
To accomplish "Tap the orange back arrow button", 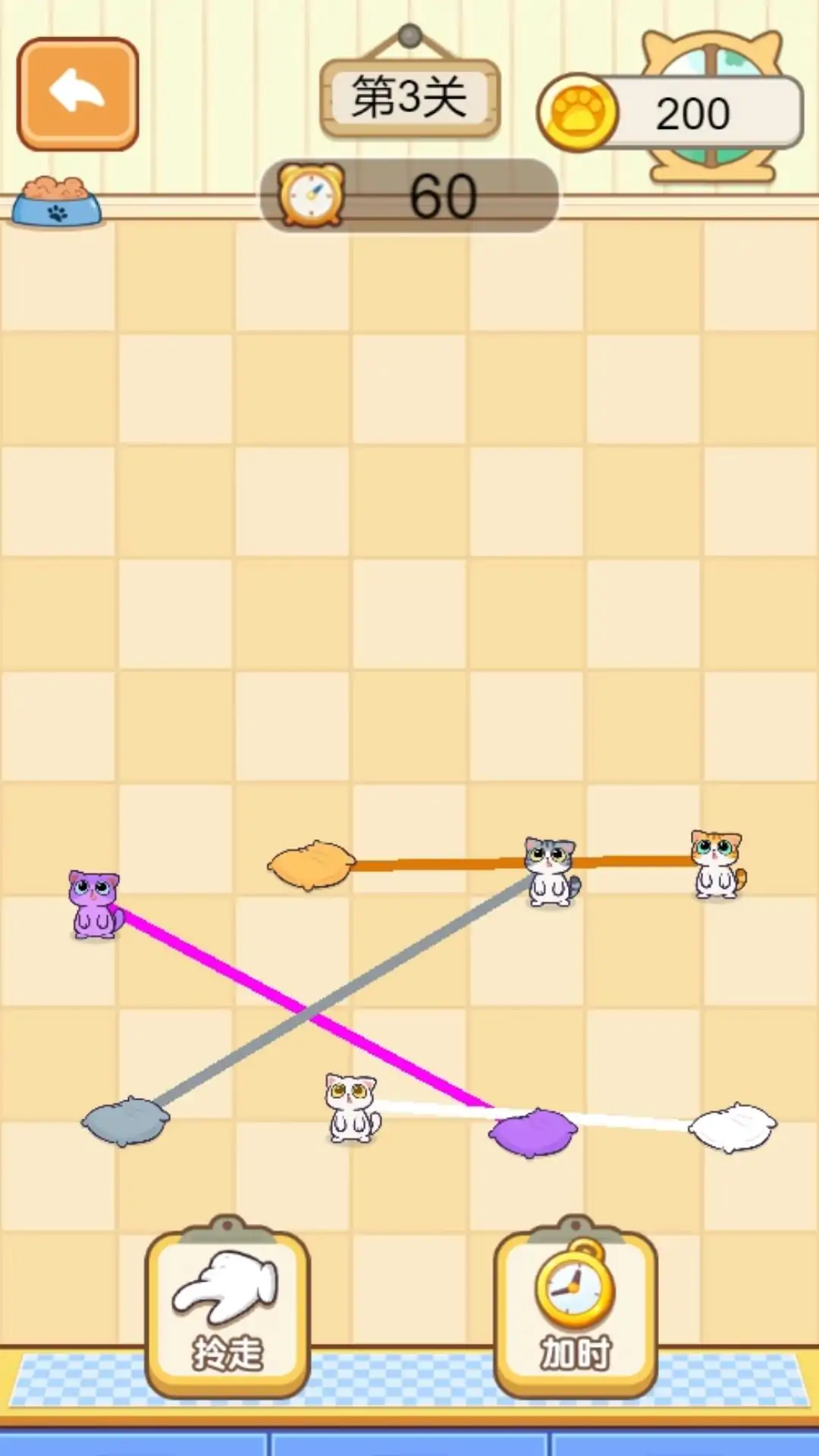I will pos(77,93).
